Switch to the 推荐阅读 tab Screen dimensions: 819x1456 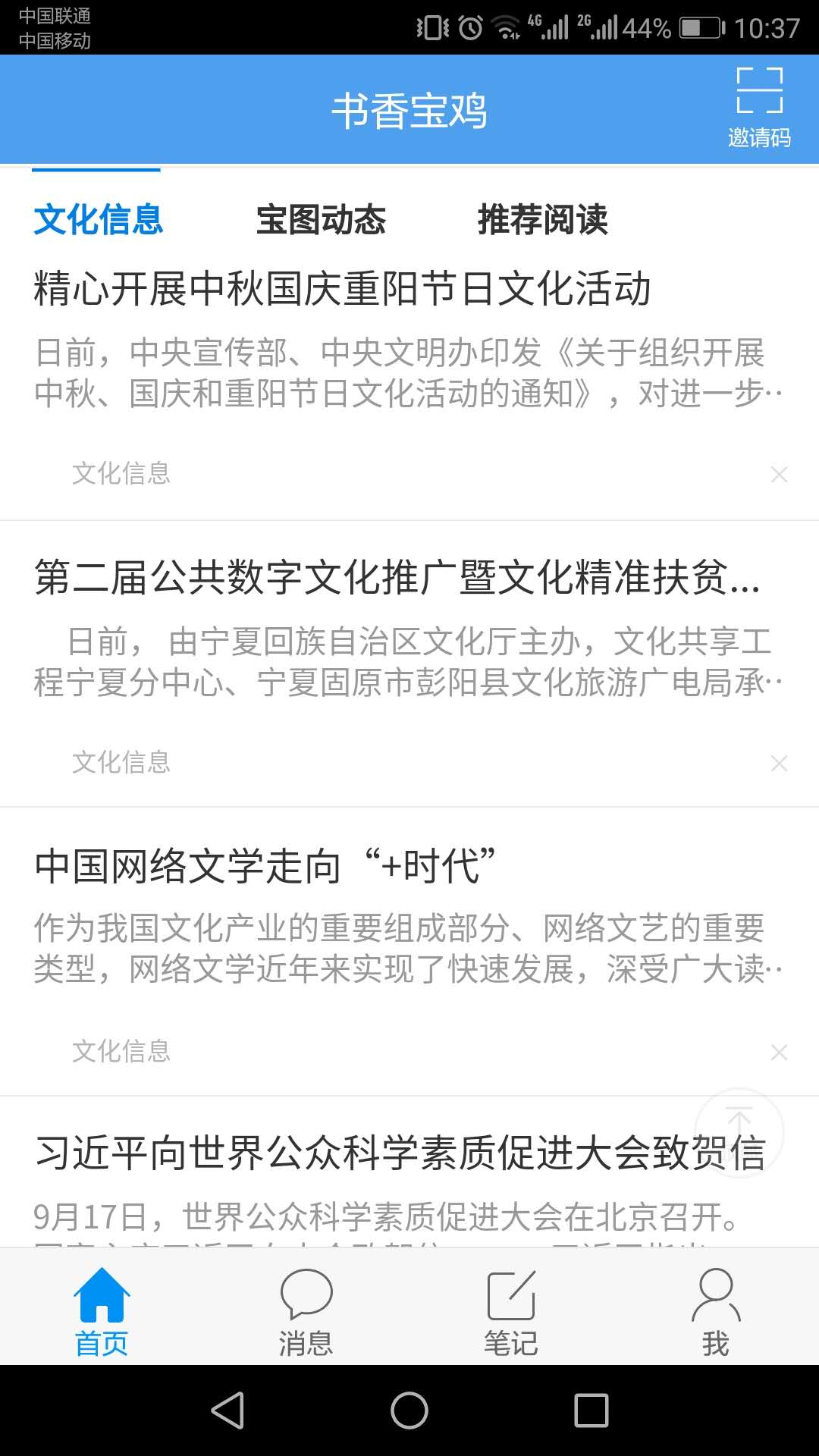[542, 220]
